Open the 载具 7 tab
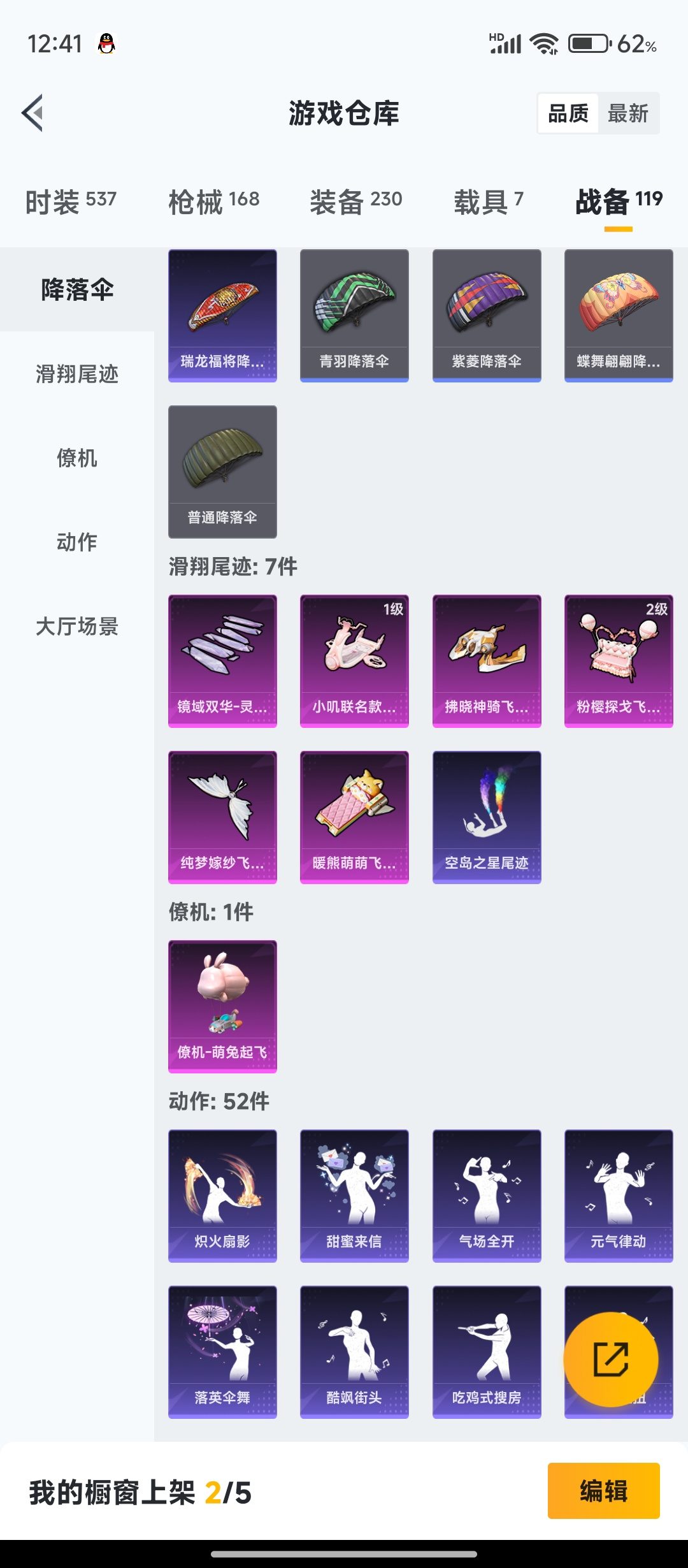Viewport: 688px width, 1568px height. tap(489, 201)
